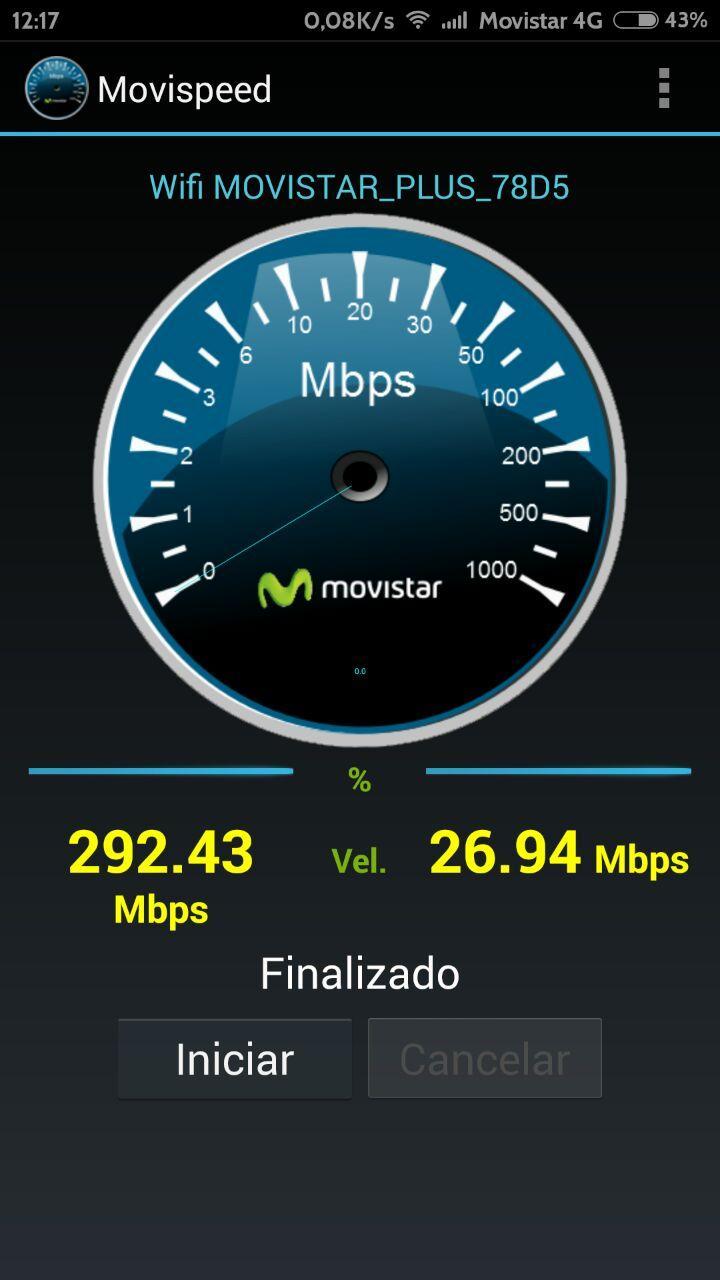This screenshot has width=720, height=1280.
Task: Tap the green percentage symbol indicator
Action: (359, 779)
